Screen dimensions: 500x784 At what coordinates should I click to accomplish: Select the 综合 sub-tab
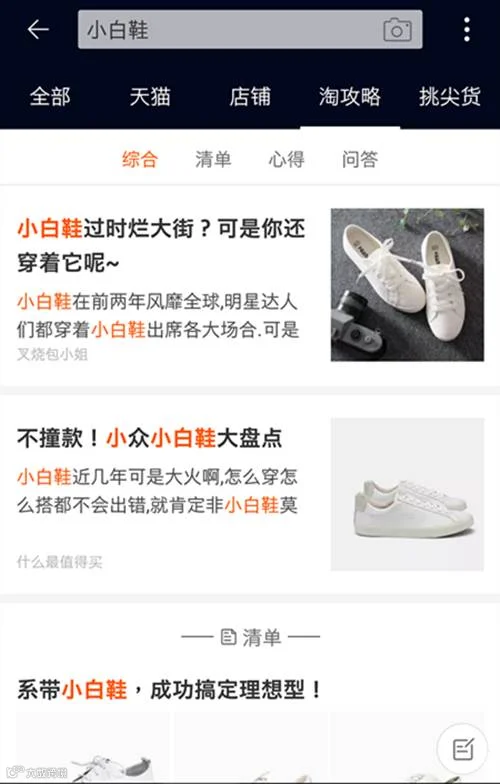coord(140,160)
